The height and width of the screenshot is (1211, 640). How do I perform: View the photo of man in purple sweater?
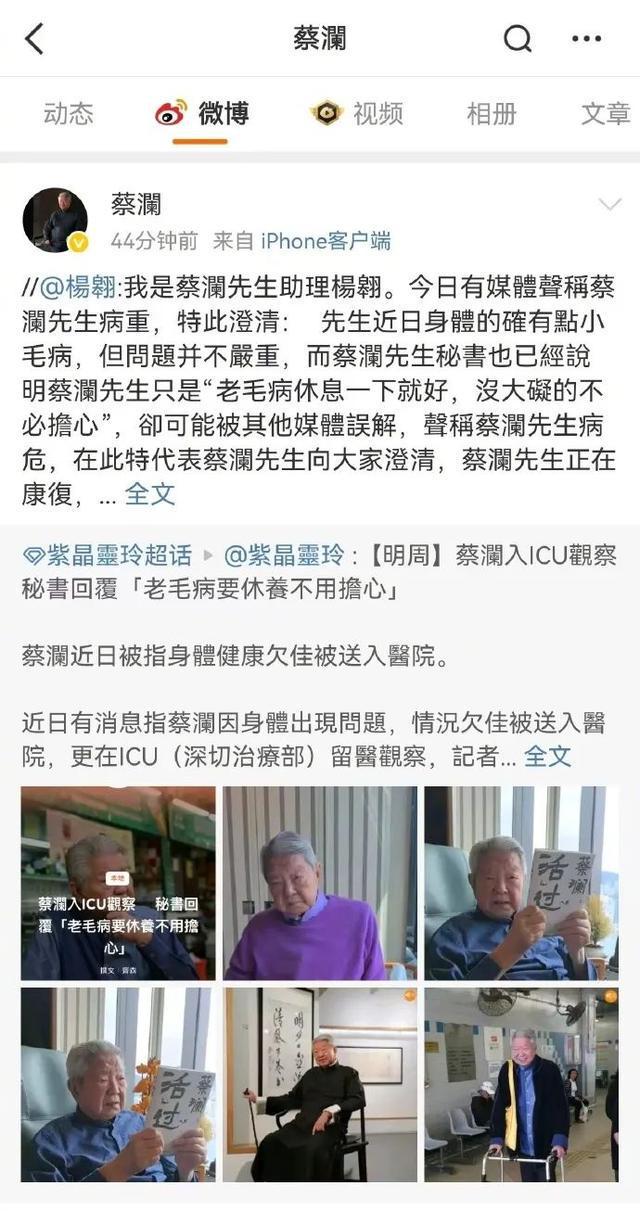click(320, 883)
